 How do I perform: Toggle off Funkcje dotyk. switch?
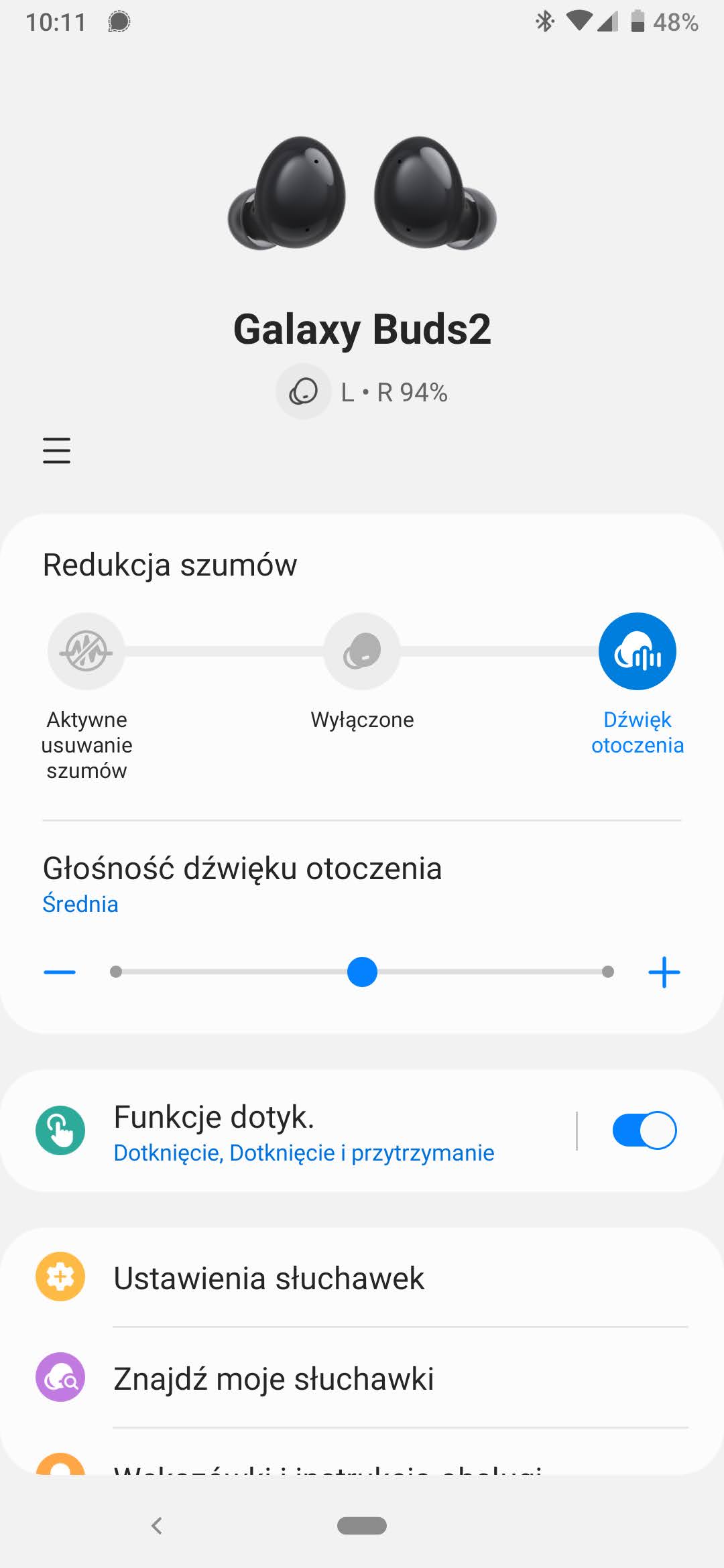[x=644, y=1130]
